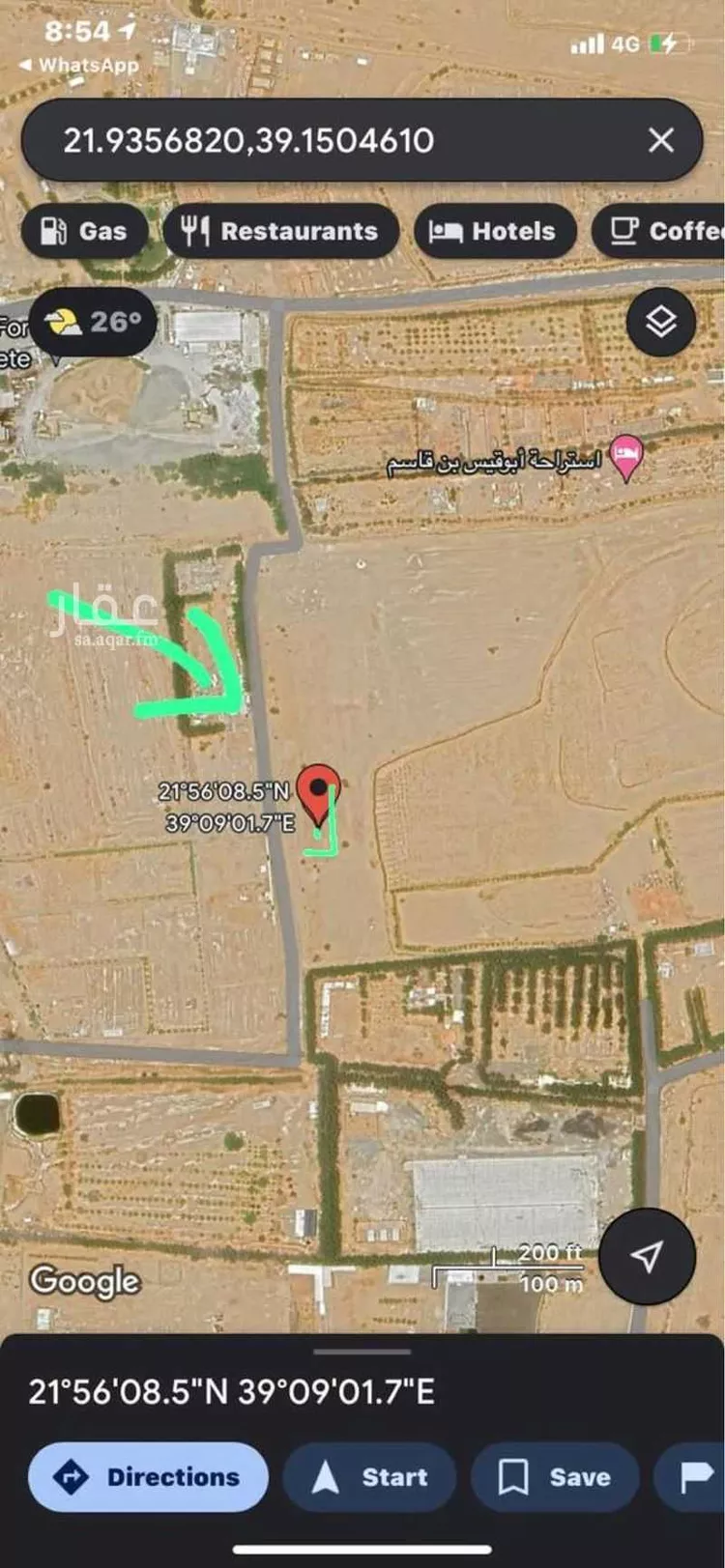Get Directions to the dropped pin
The height and width of the screenshot is (1568, 725).
coord(148,1476)
